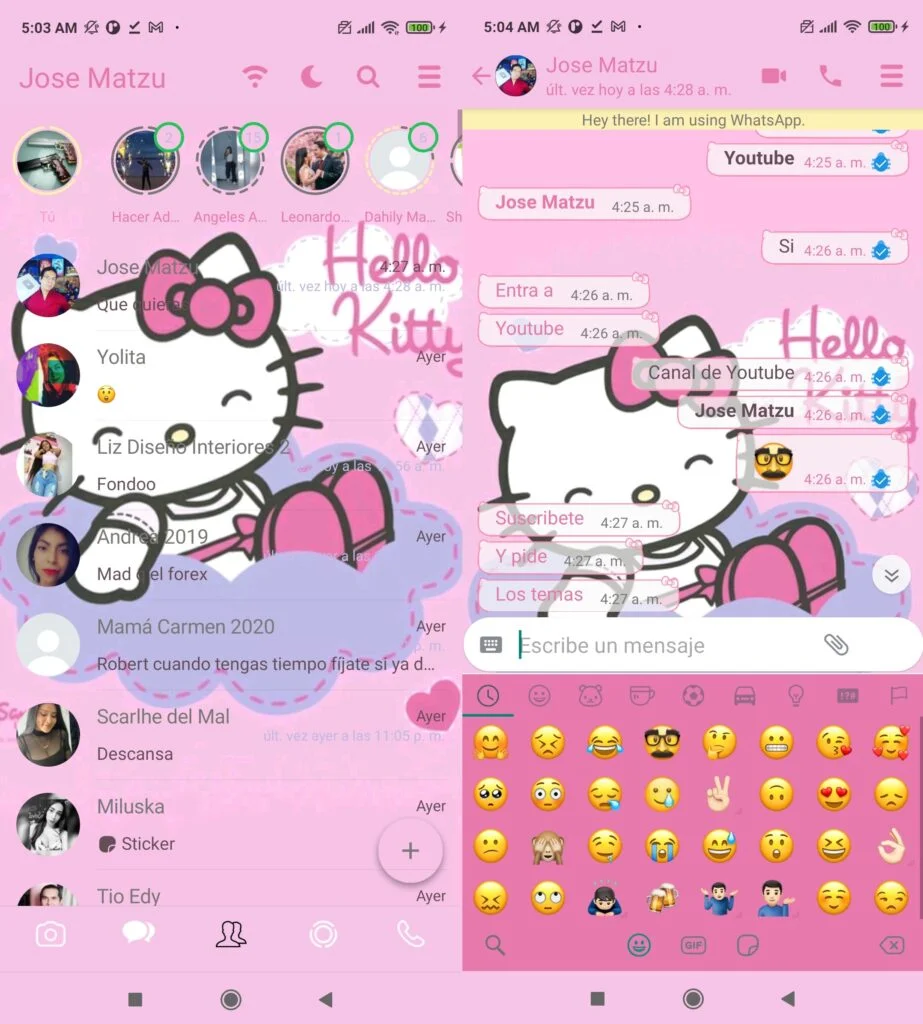This screenshot has width=923, height=1024.
Task: Open the chat with Yolita
Action: click(x=230, y=375)
